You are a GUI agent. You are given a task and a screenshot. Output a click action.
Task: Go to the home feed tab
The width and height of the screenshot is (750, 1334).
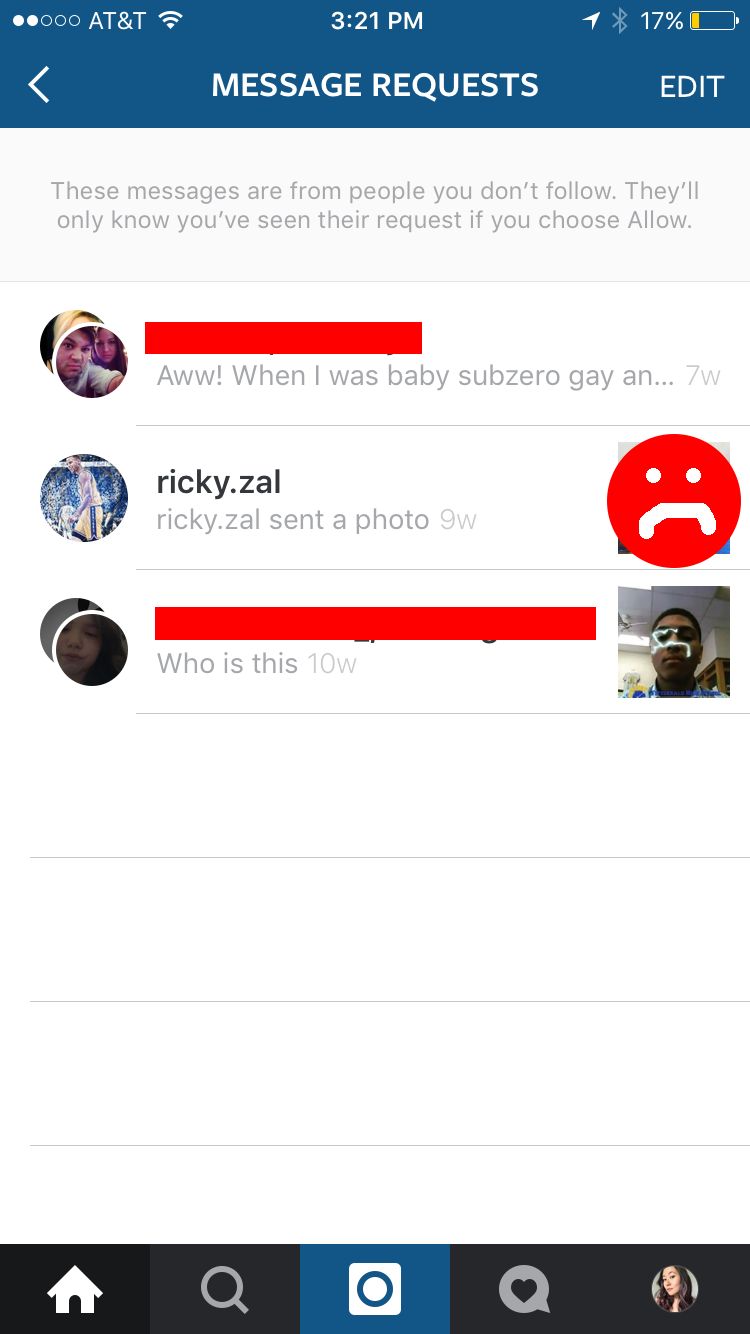75,1289
